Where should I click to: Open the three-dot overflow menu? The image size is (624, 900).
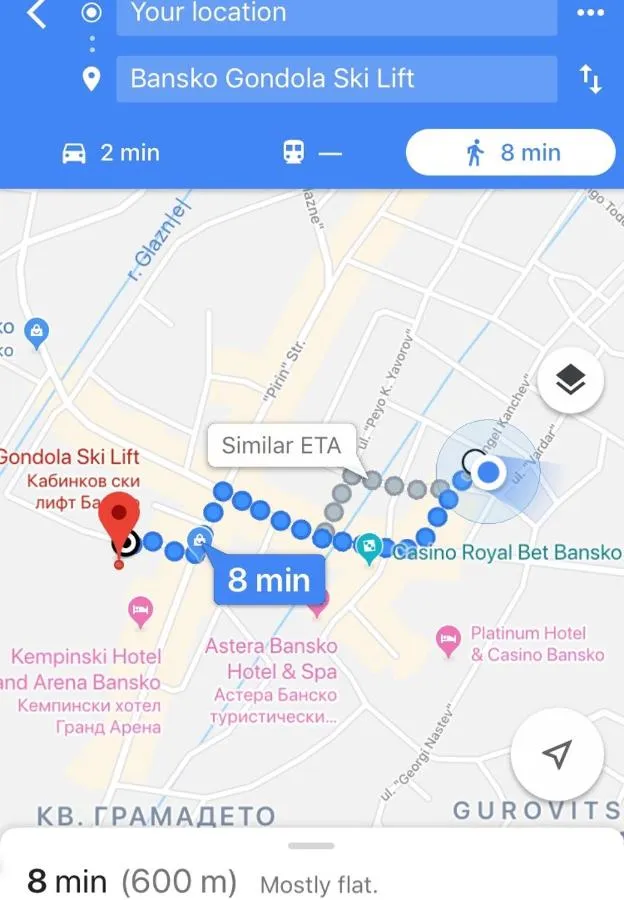pos(591,13)
